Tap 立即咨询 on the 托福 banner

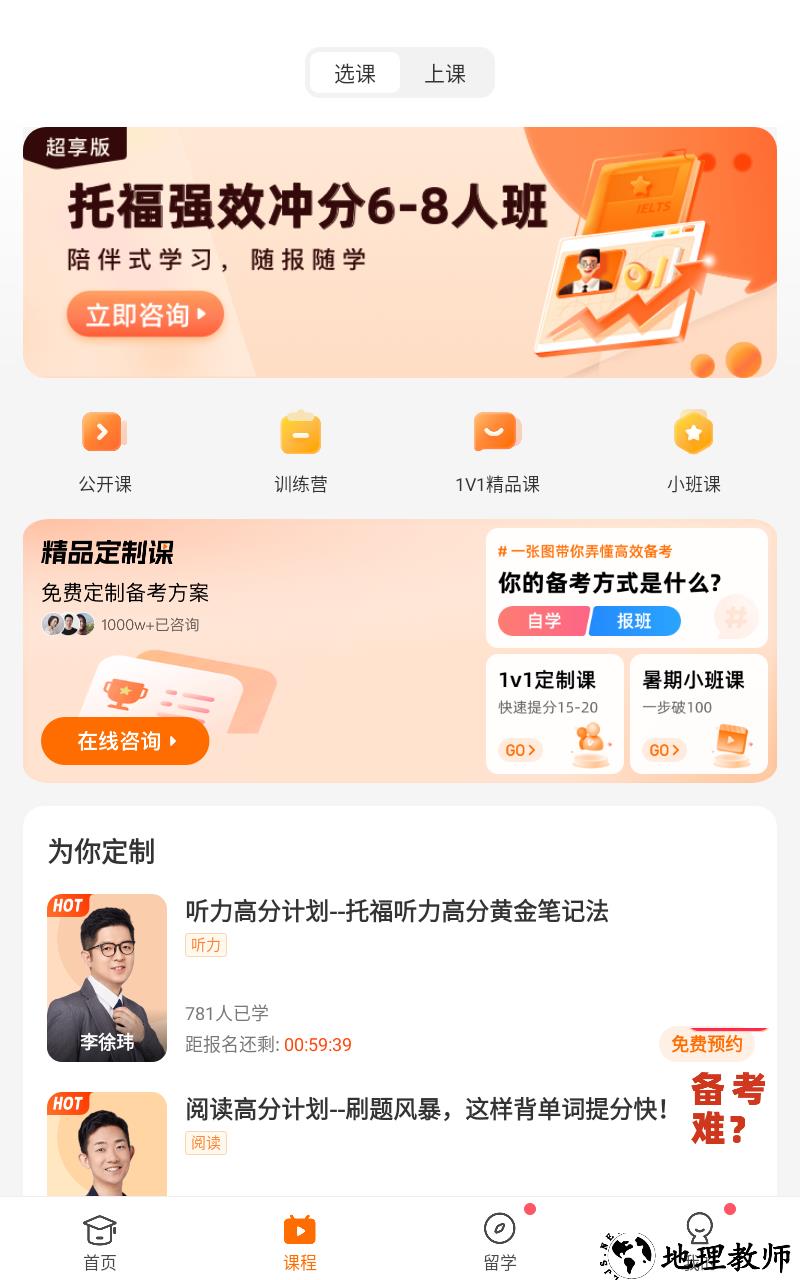pyautogui.click(x=145, y=315)
